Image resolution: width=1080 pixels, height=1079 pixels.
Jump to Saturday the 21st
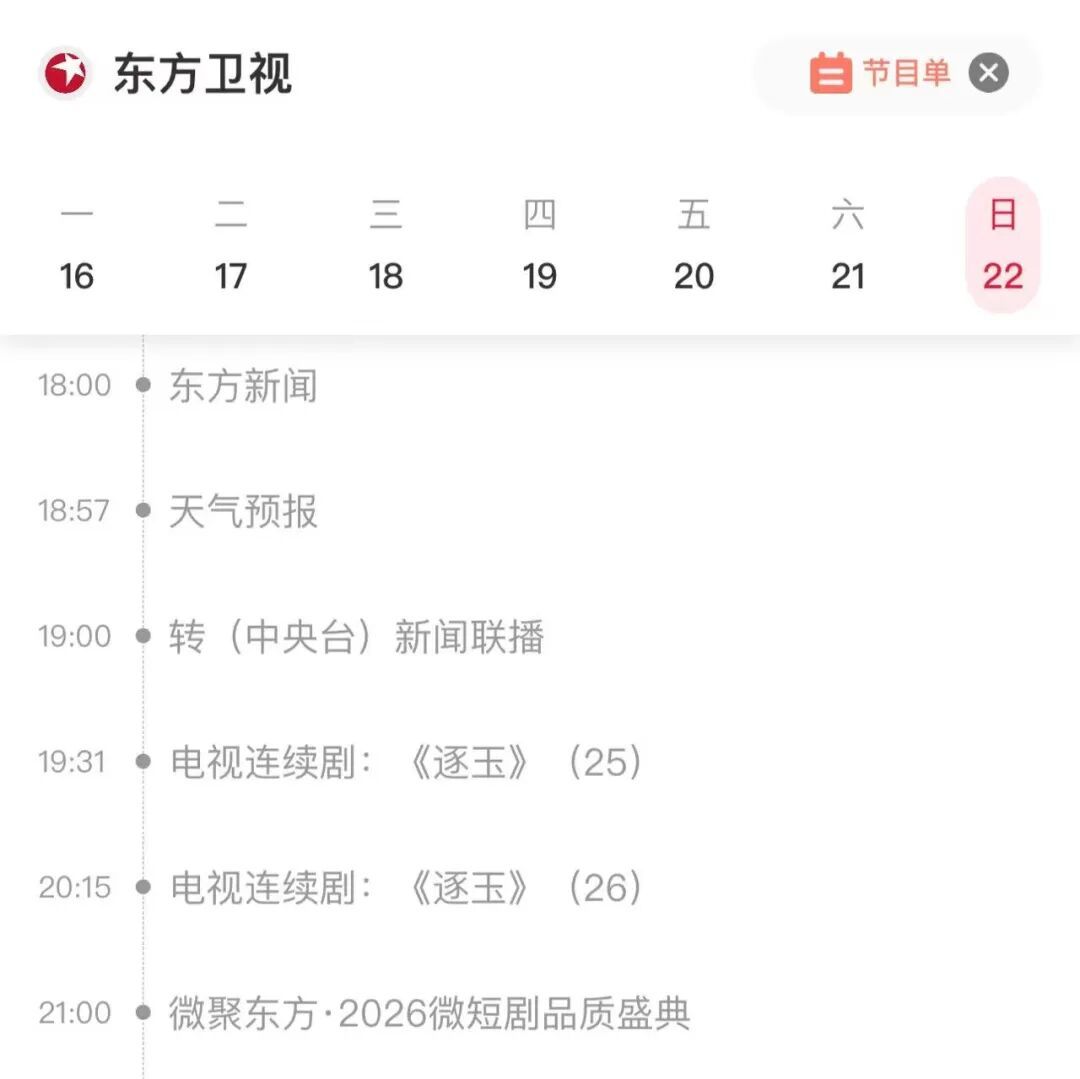pyautogui.click(x=848, y=246)
